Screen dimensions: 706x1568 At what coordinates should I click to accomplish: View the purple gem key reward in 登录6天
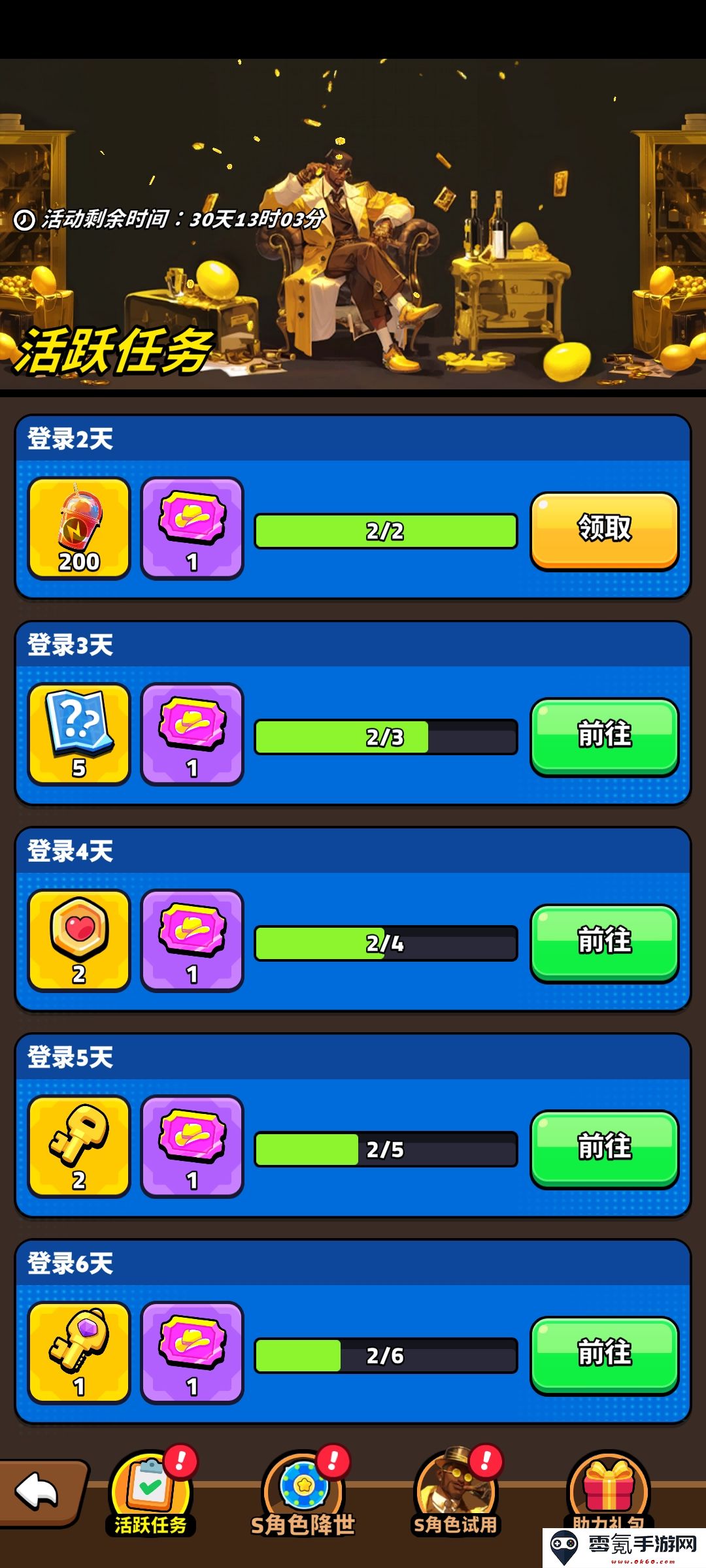(x=79, y=1352)
